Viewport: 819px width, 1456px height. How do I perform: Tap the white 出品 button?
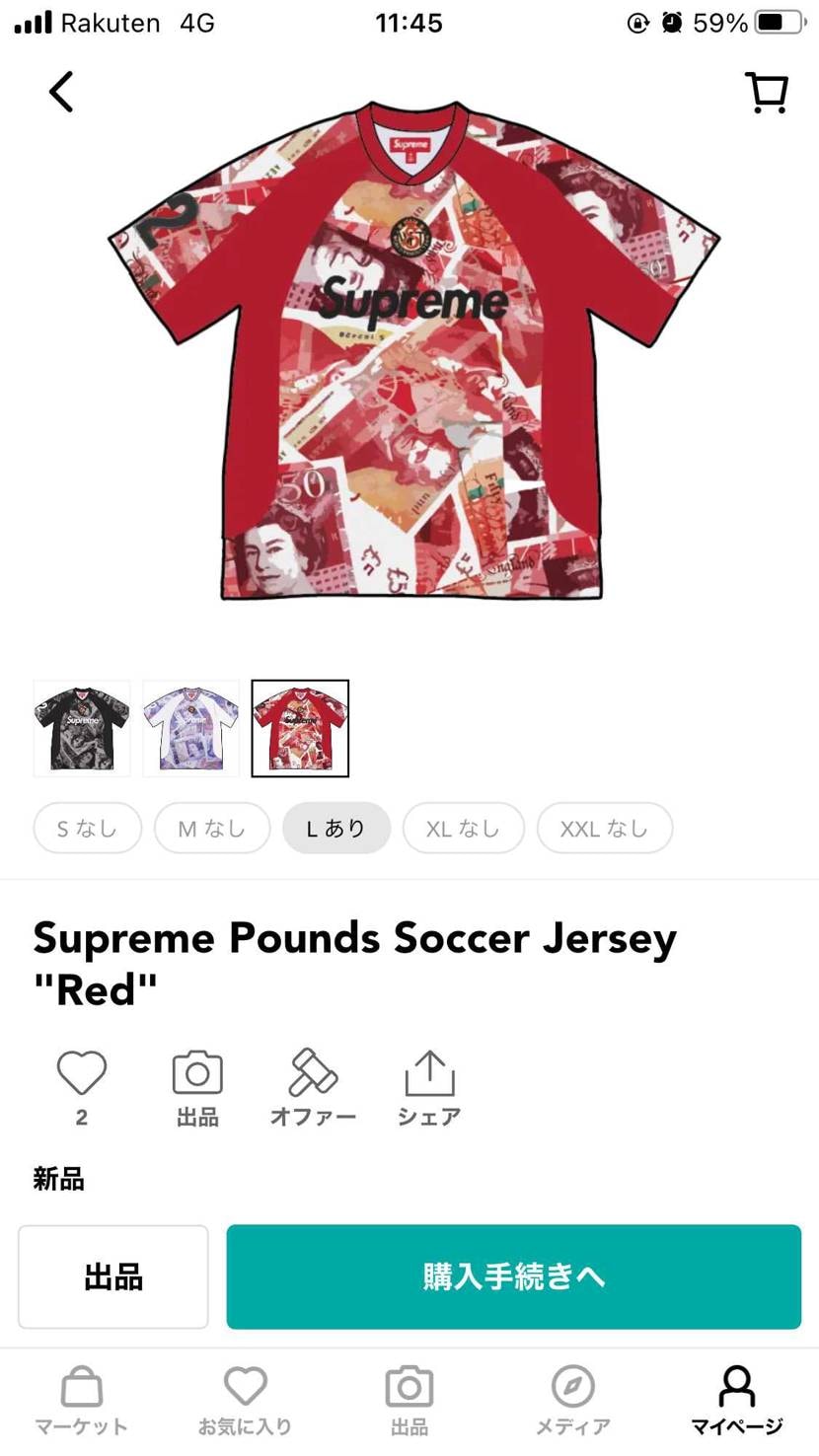(x=113, y=1276)
